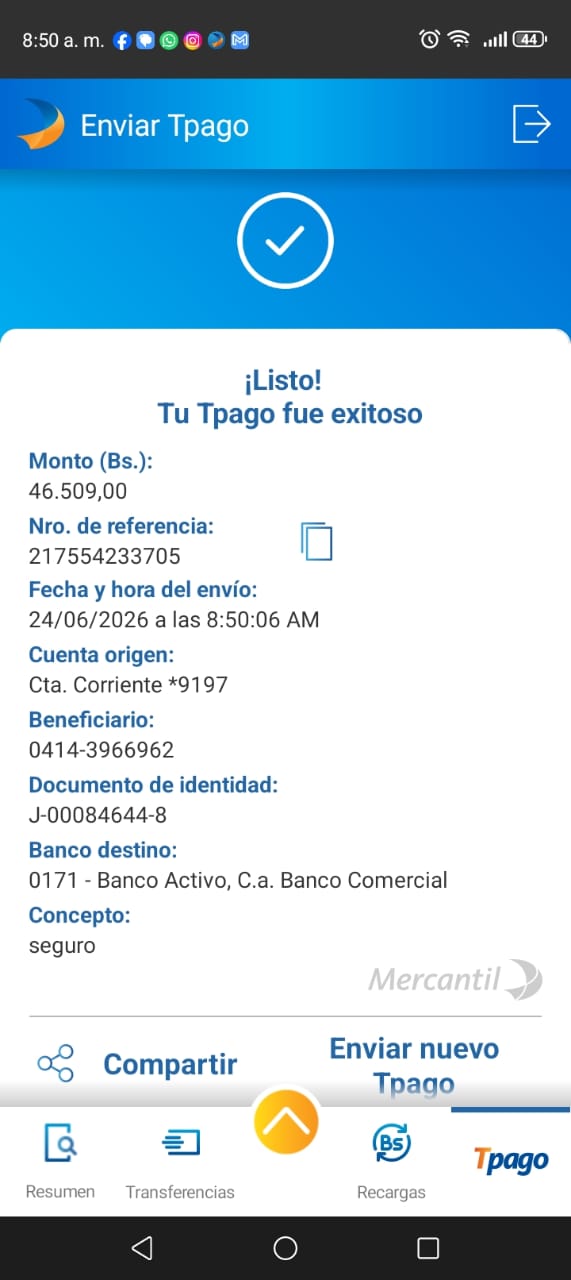Share the Tpago receipt via Compartir
Image resolution: width=571 pixels, height=1280 pixels.
(x=138, y=1064)
